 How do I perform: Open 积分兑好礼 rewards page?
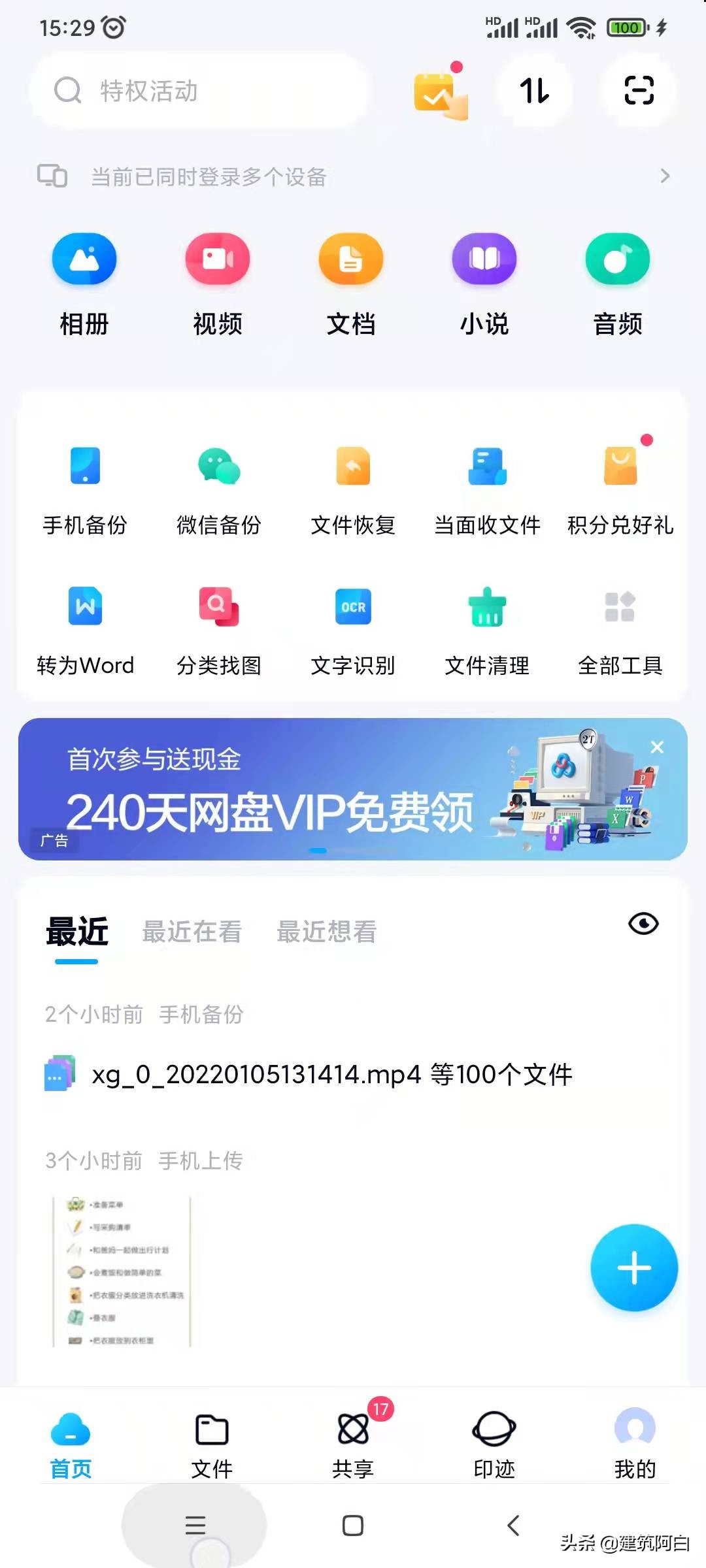(x=621, y=490)
